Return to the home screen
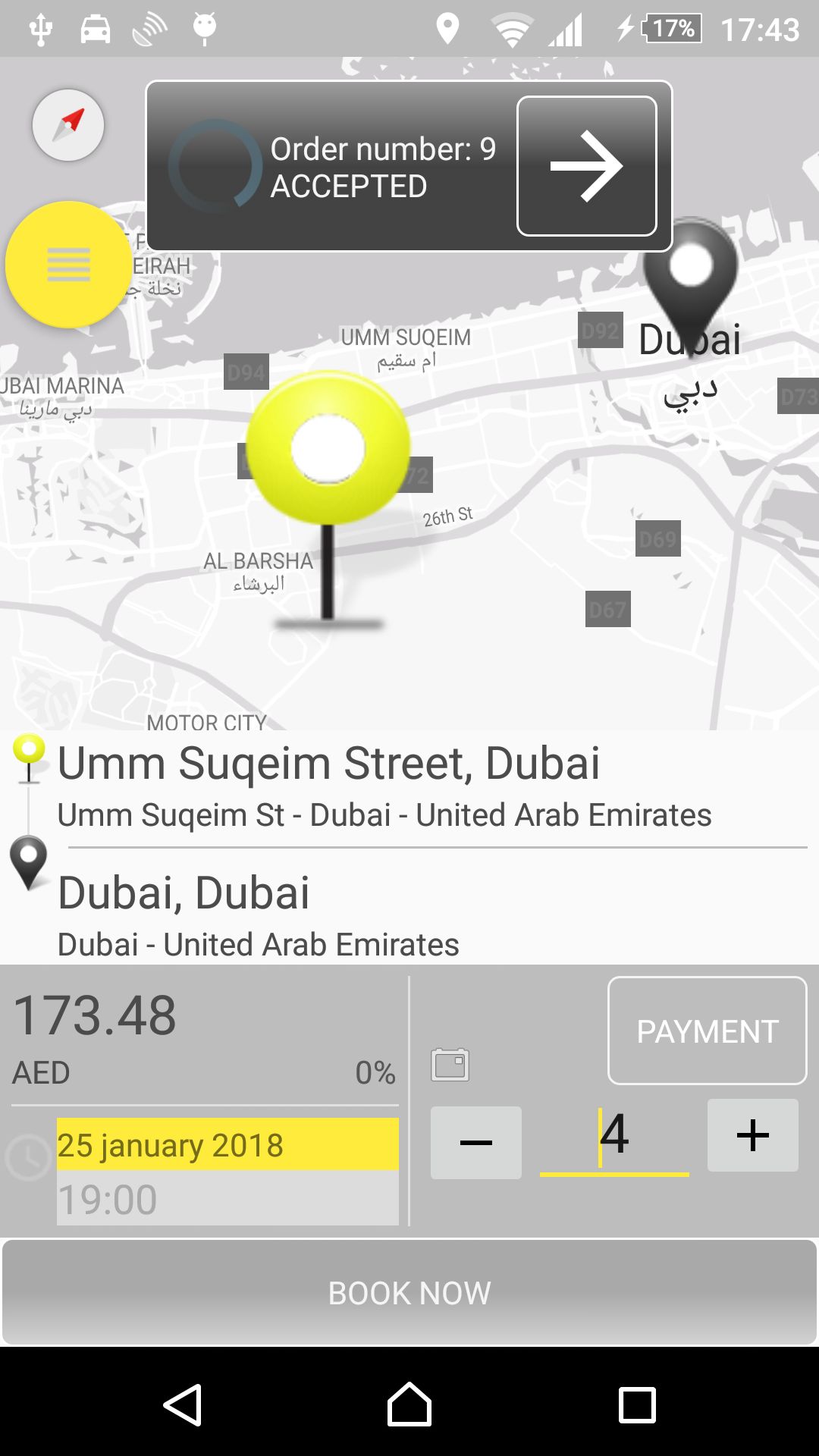 click(409, 1405)
